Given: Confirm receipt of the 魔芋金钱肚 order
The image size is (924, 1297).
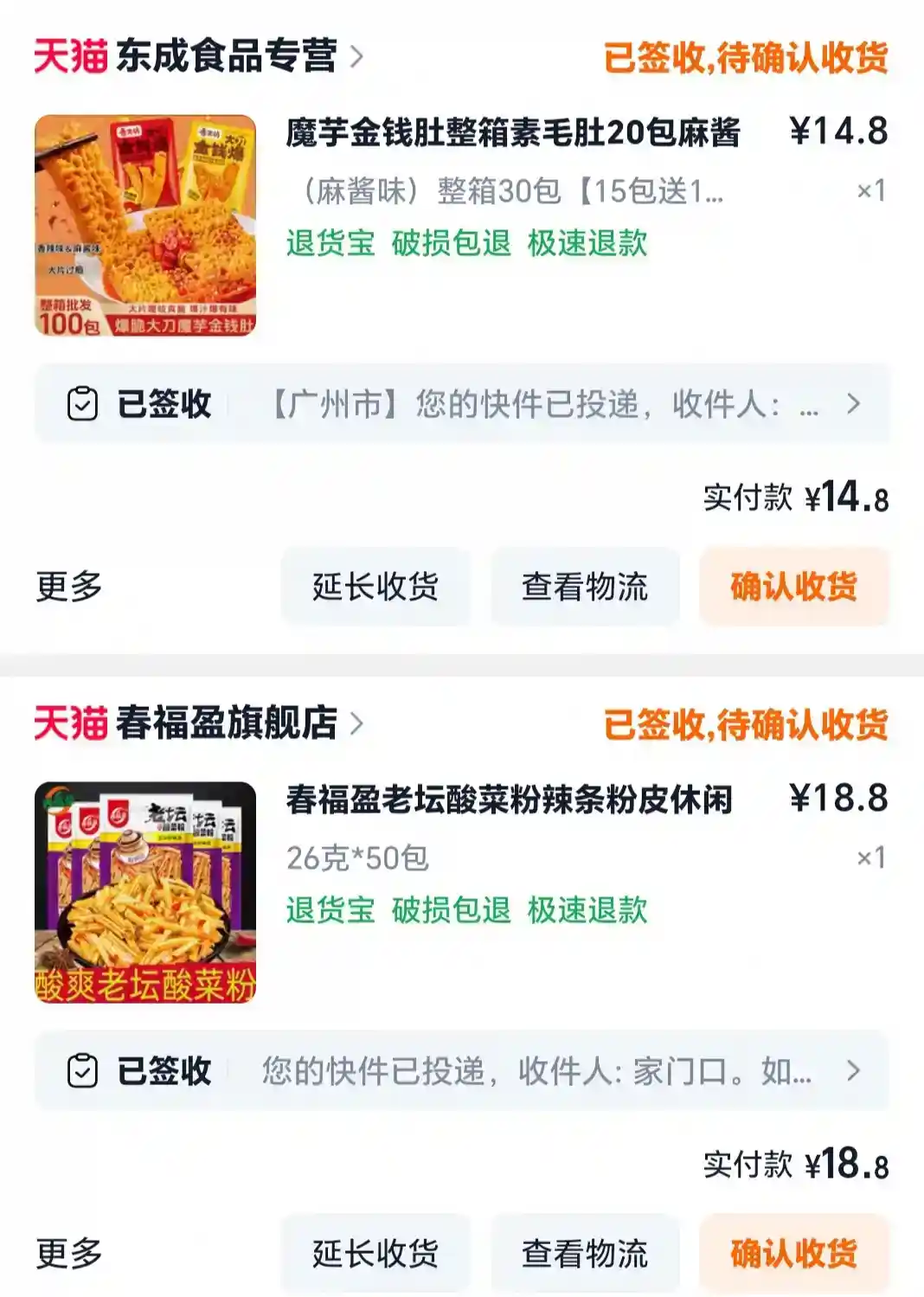Looking at the screenshot, I should tap(793, 587).
